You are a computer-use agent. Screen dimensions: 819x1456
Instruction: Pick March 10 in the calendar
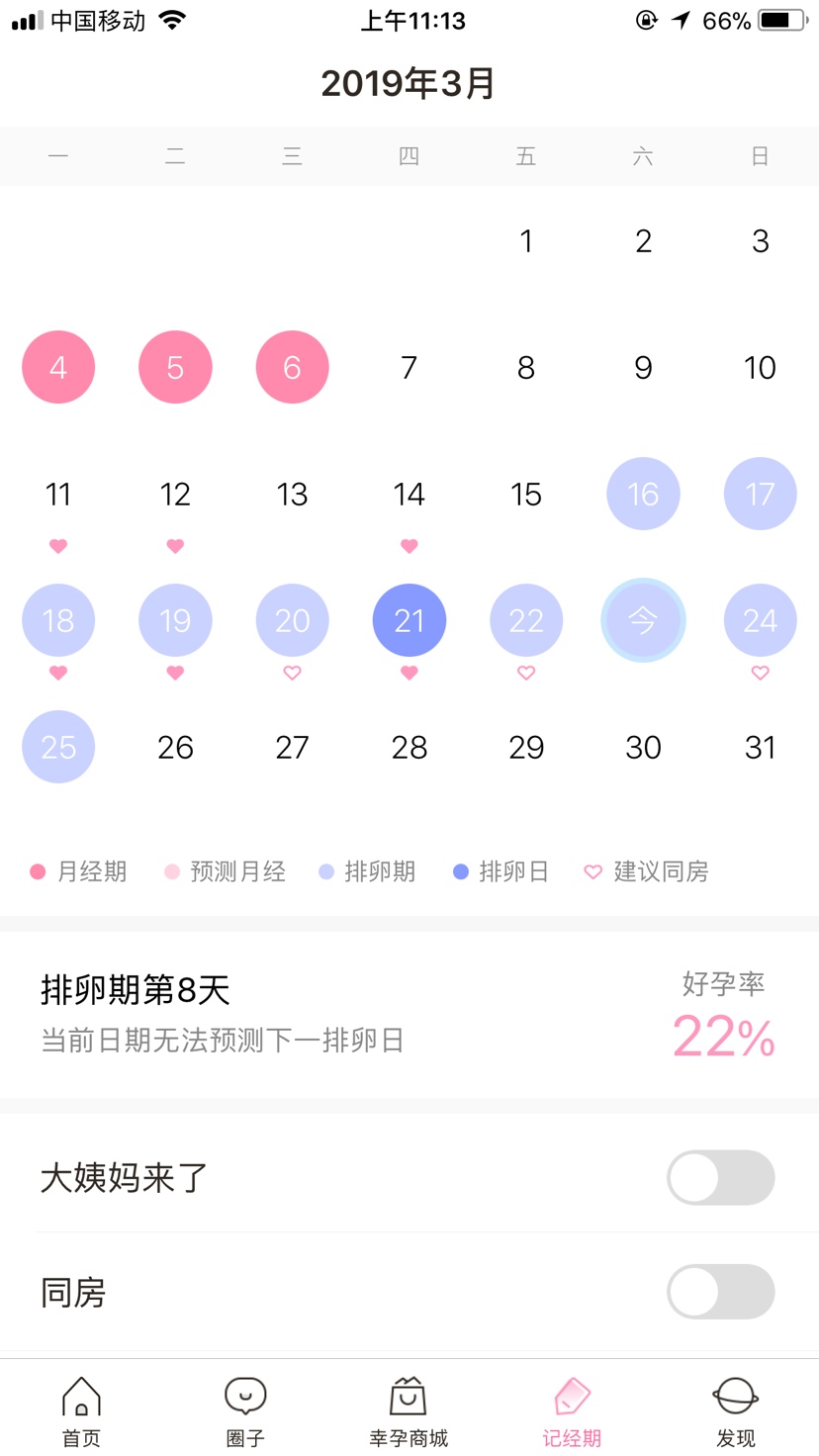point(760,367)
